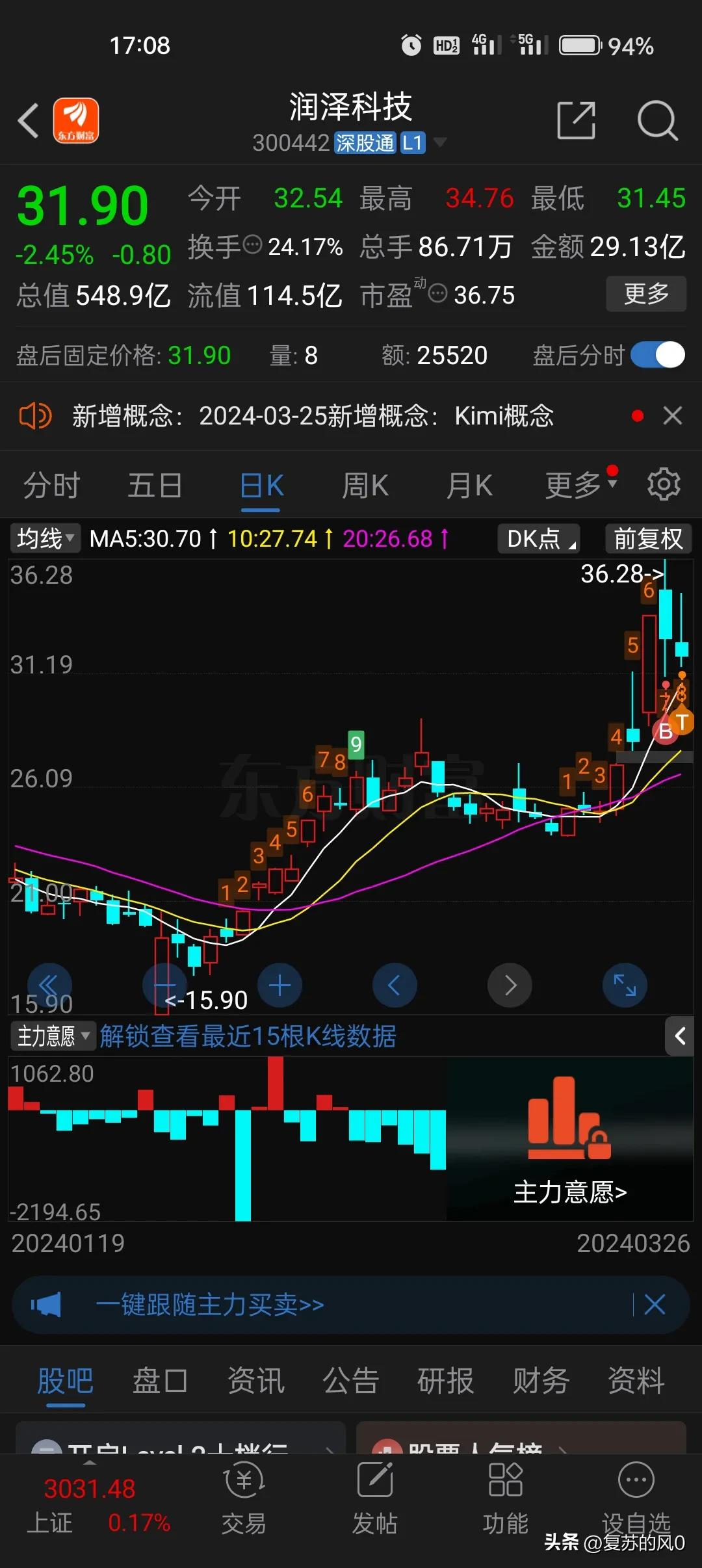This screenshot has width=702, height=1568.
Task: Tap the back arrow at top left
Action: (27, 121)
